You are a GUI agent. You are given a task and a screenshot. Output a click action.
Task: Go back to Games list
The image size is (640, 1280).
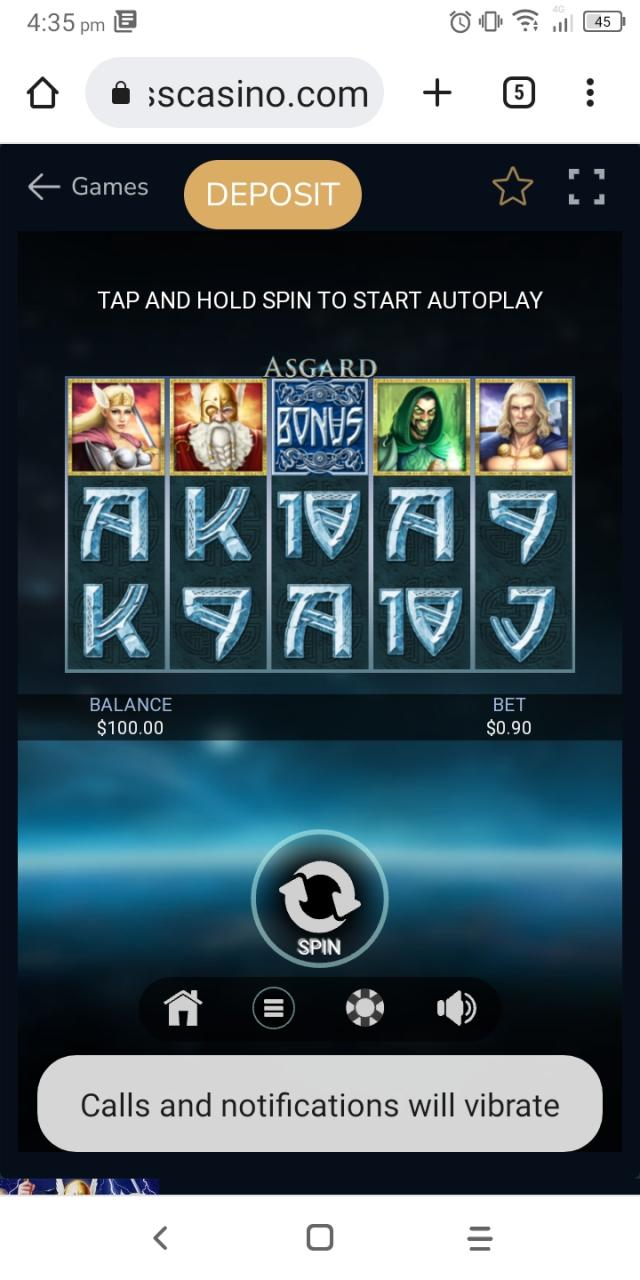click(88, 187)
